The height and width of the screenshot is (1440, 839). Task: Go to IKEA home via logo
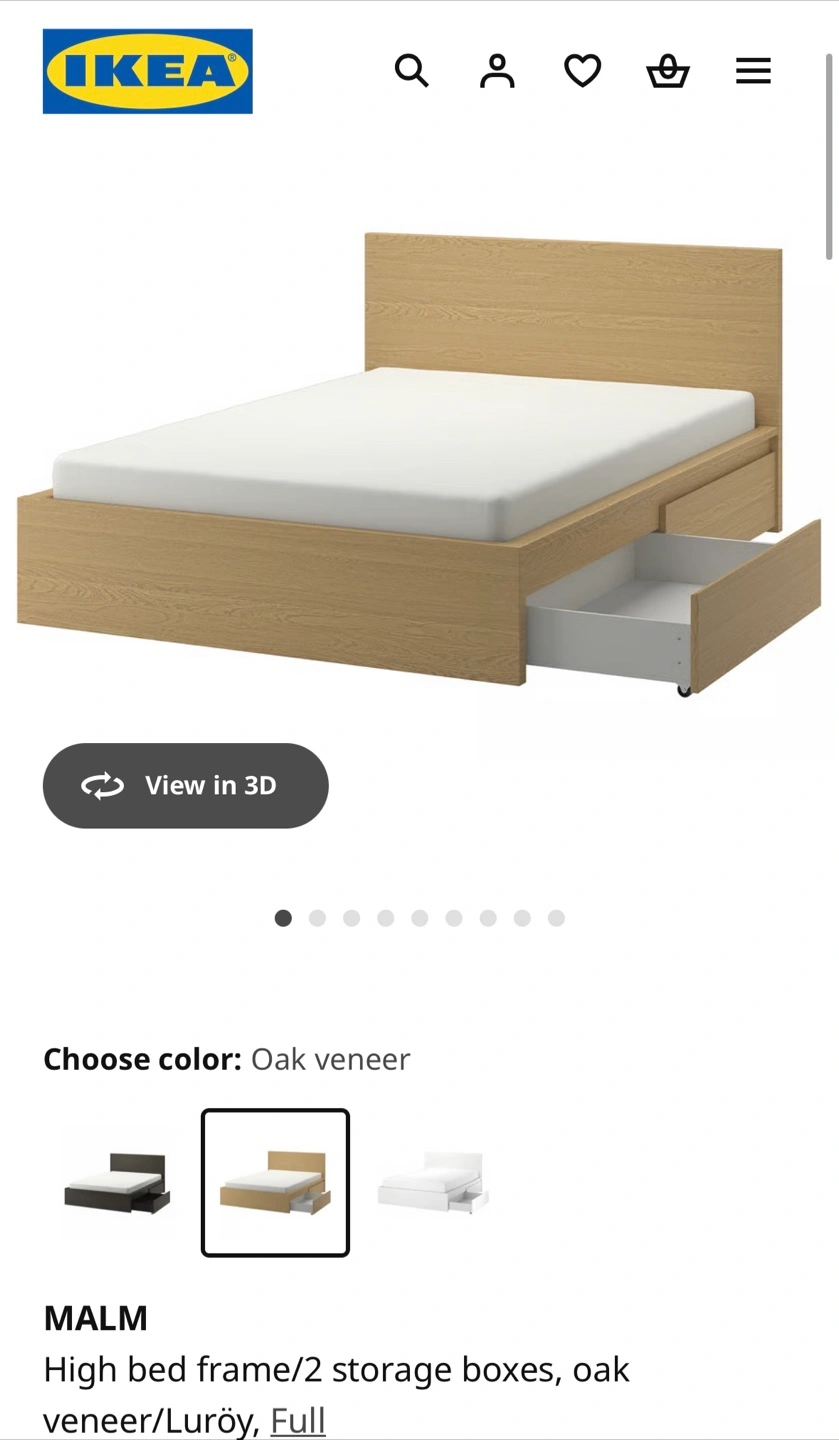[x=148, y=71]
